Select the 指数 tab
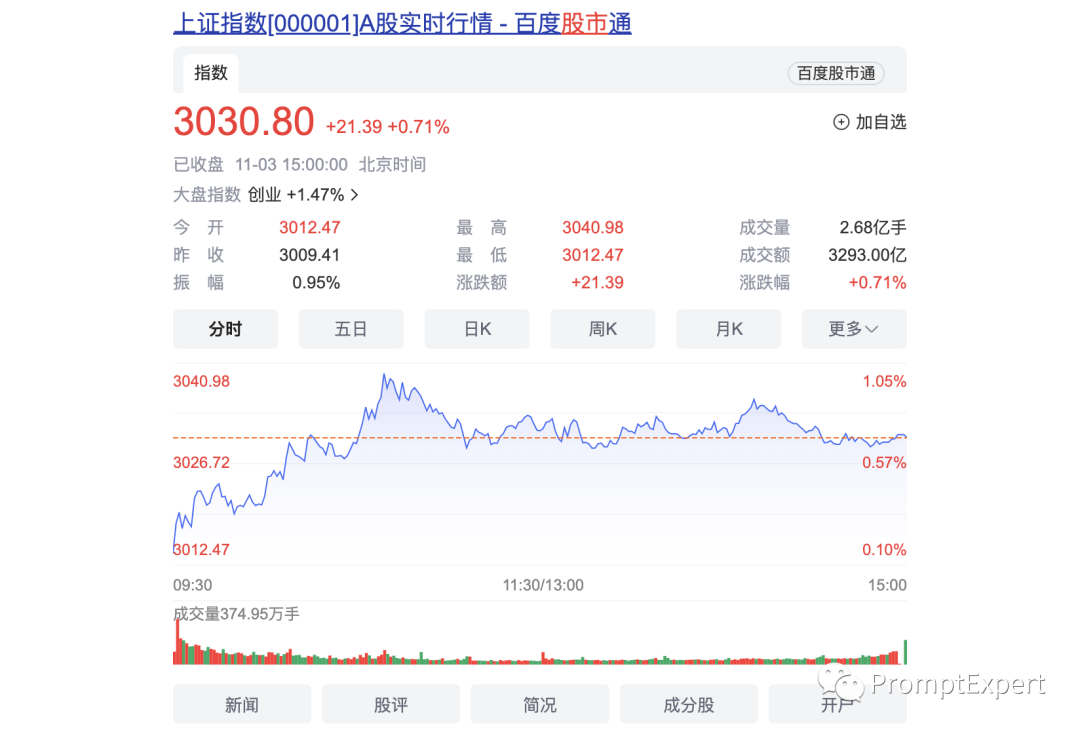 click(211, 73)
